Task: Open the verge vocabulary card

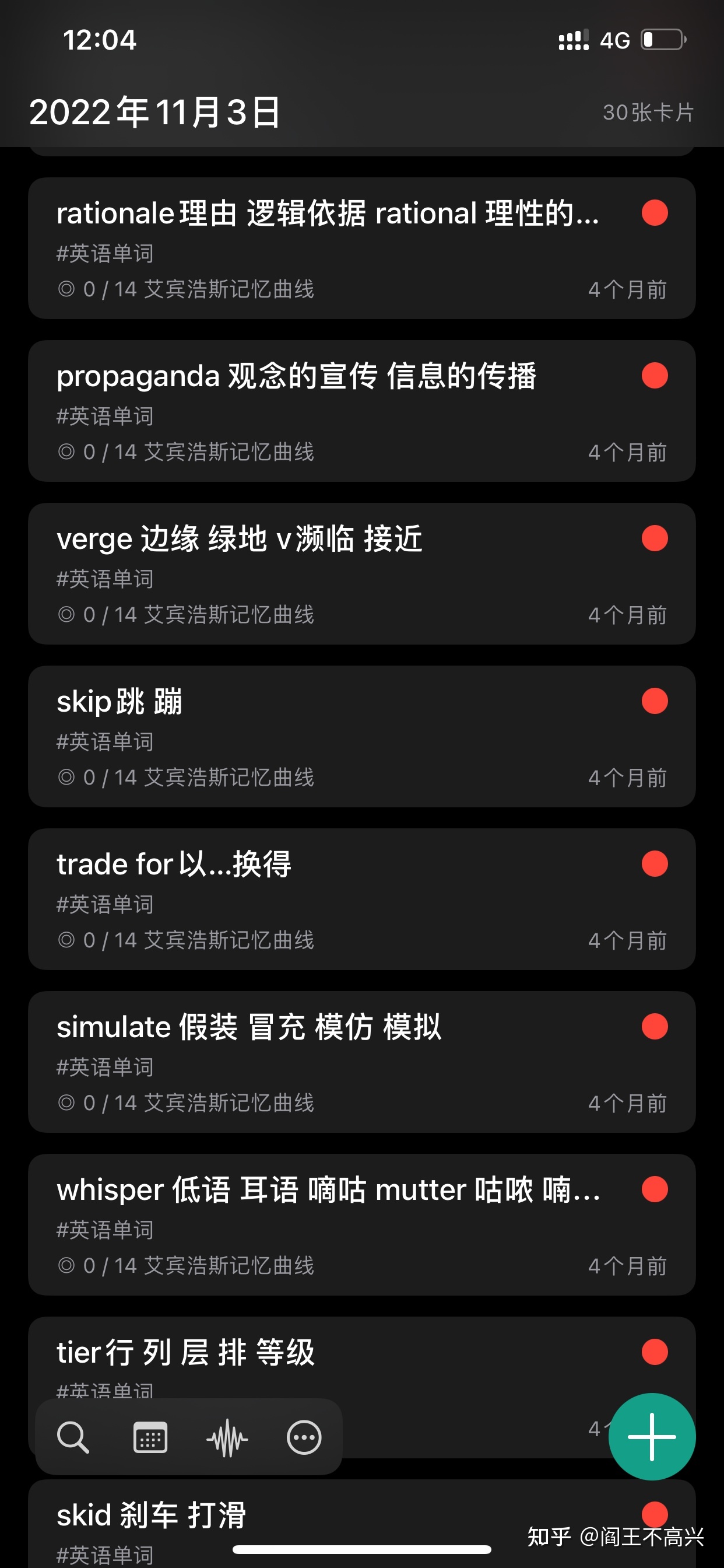Action: click(329, 573)
